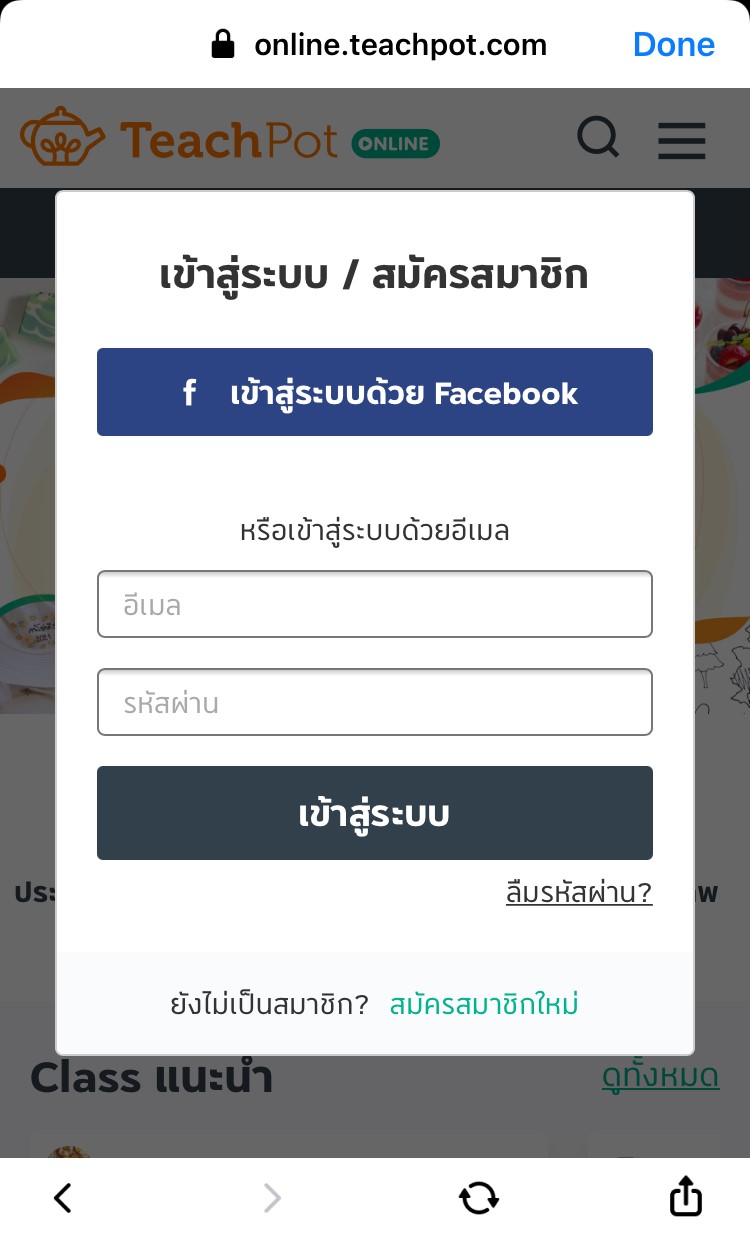Viewport: 750px width, 1254px height.
Task: Open the สมัครสมาชิกใหม่ register link
Action: pos(484,1004)
